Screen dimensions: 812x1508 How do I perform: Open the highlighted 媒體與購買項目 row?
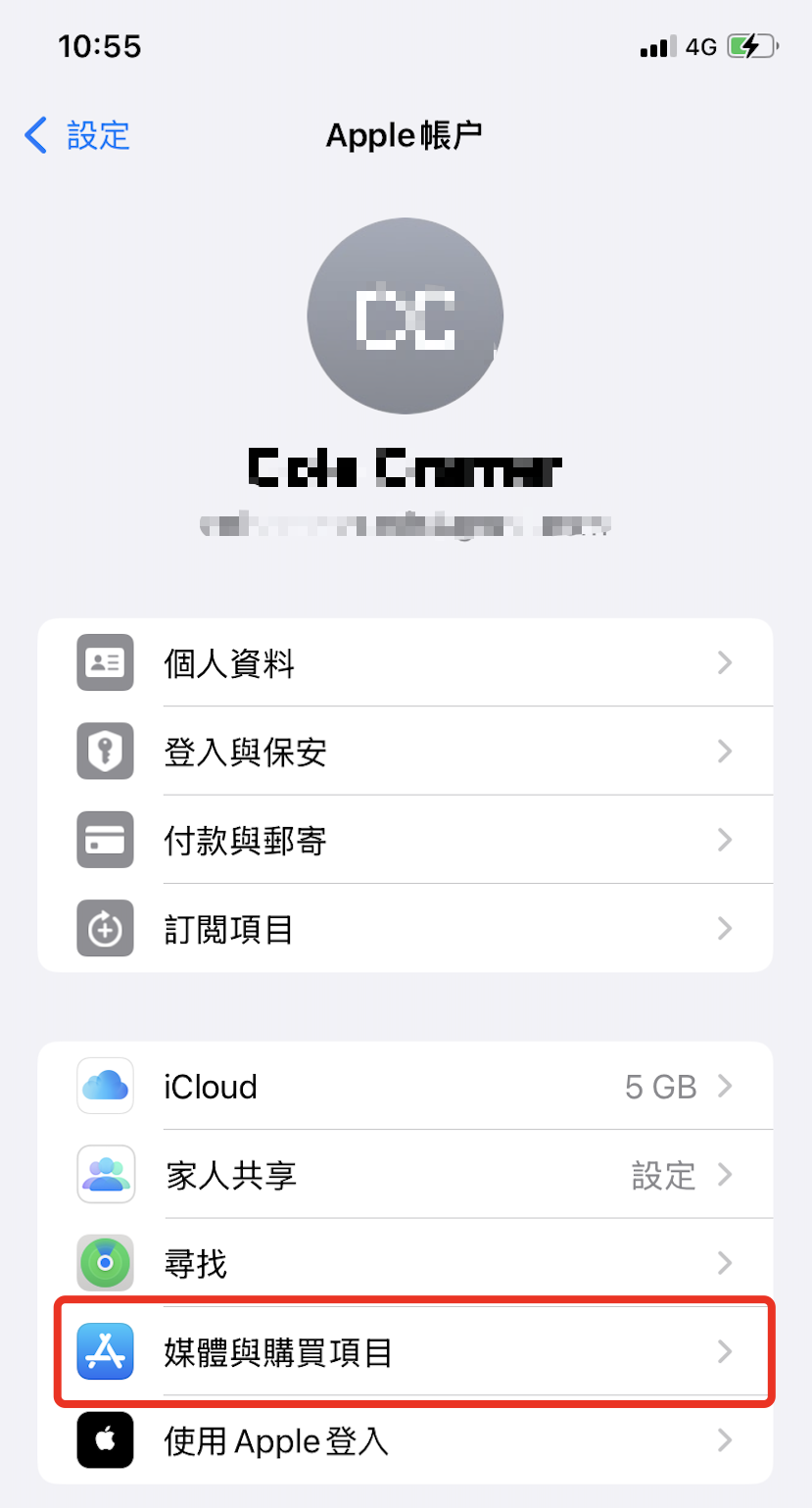[x=405, y=1351]
